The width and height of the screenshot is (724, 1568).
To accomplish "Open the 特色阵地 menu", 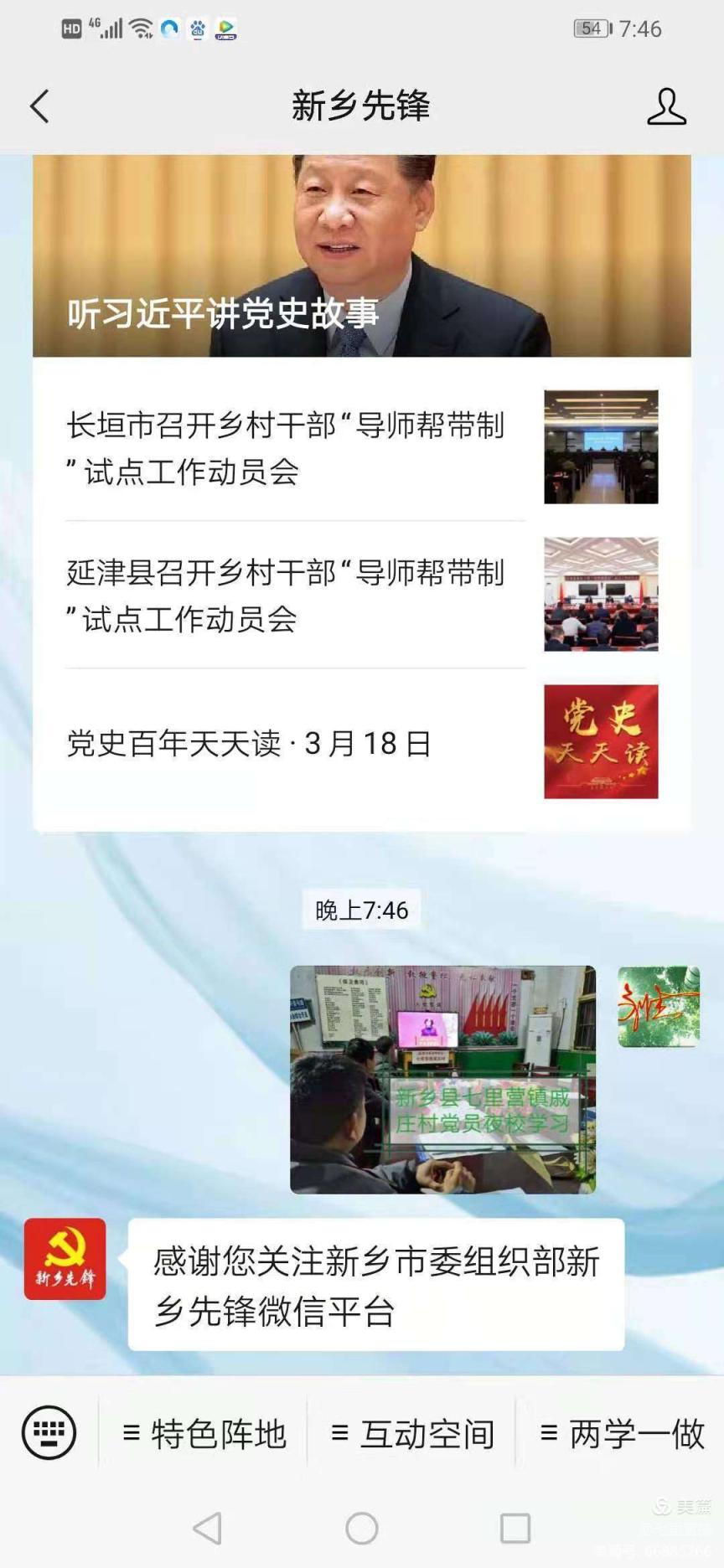I will click(x=204, y=1434).
